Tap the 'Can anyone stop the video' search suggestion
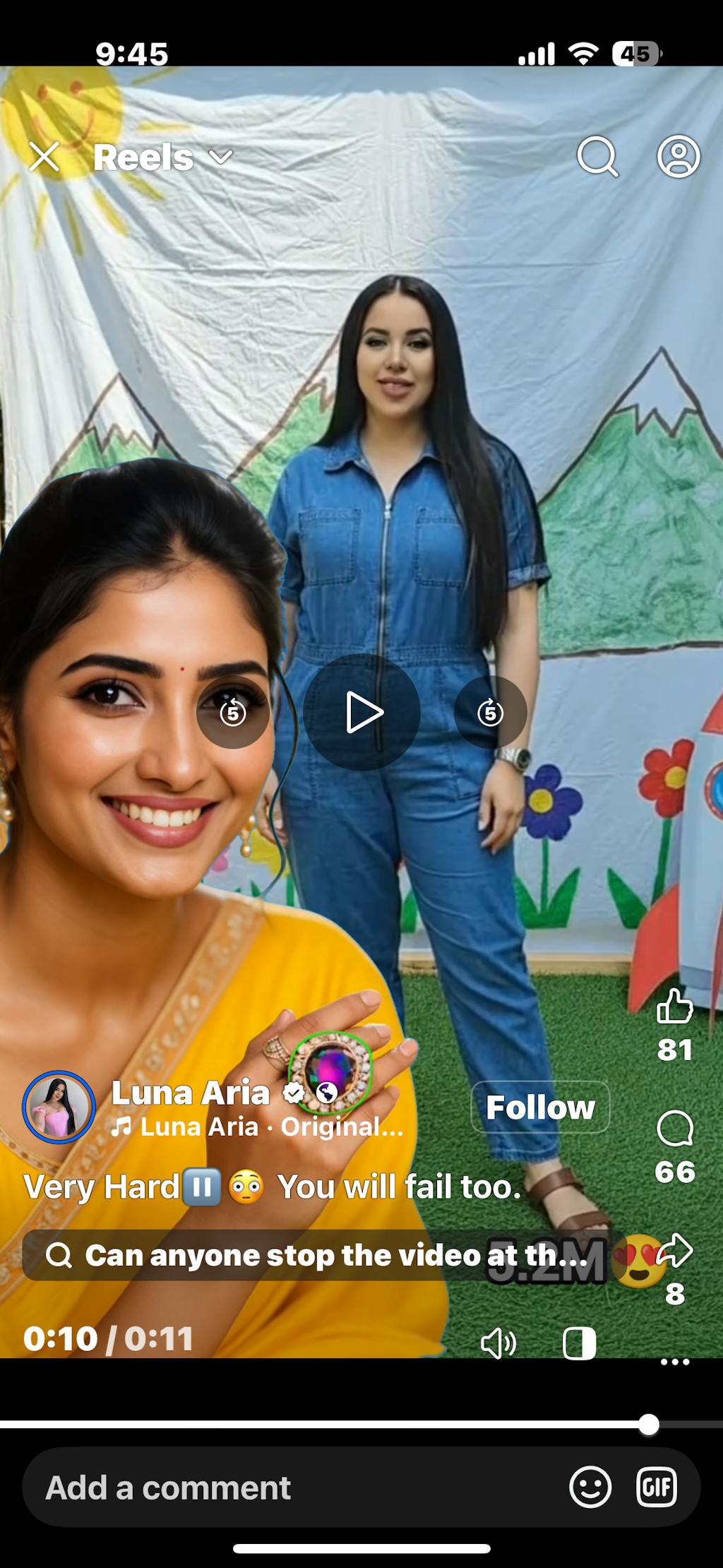The width and height of the screenshot is (723, 1568). point(318,1255)
